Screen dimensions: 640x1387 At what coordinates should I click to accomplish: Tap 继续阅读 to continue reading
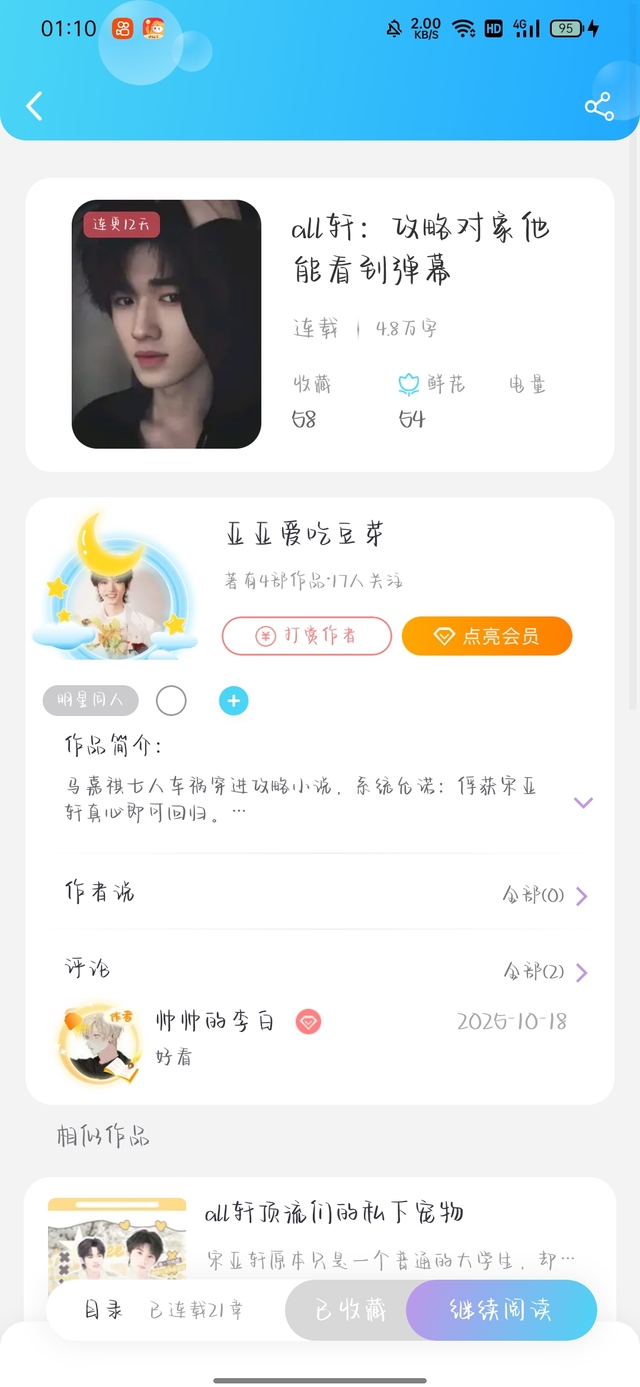point(502,1310)
